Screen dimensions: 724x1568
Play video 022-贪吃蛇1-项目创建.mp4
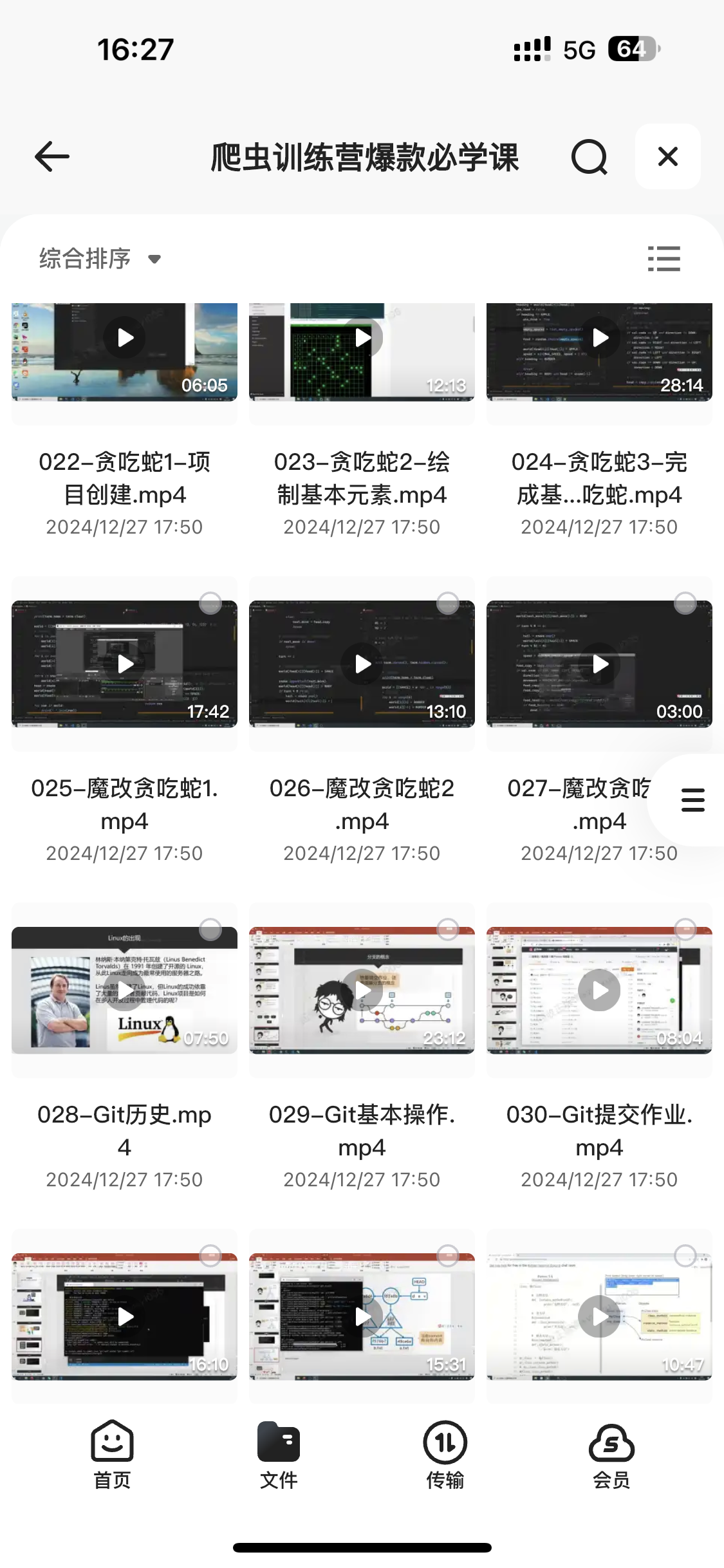tap(125, 338)
